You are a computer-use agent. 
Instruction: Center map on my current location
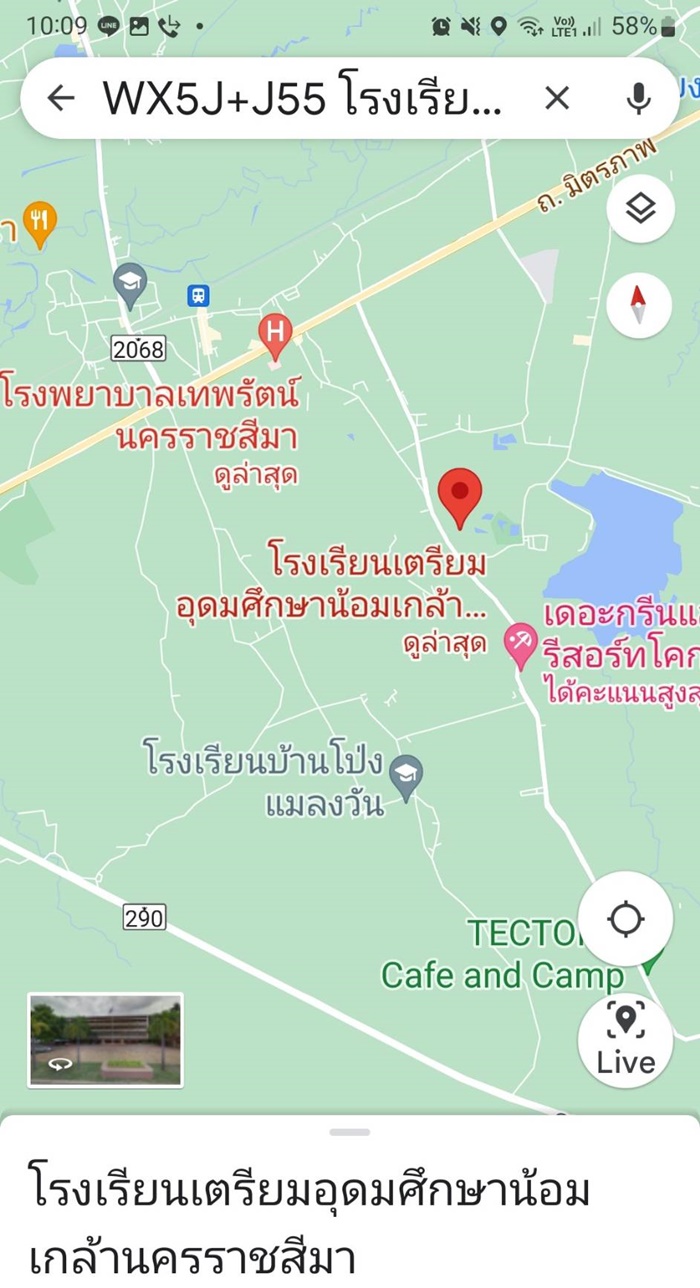pyautogui.click(x=626, y=919)
